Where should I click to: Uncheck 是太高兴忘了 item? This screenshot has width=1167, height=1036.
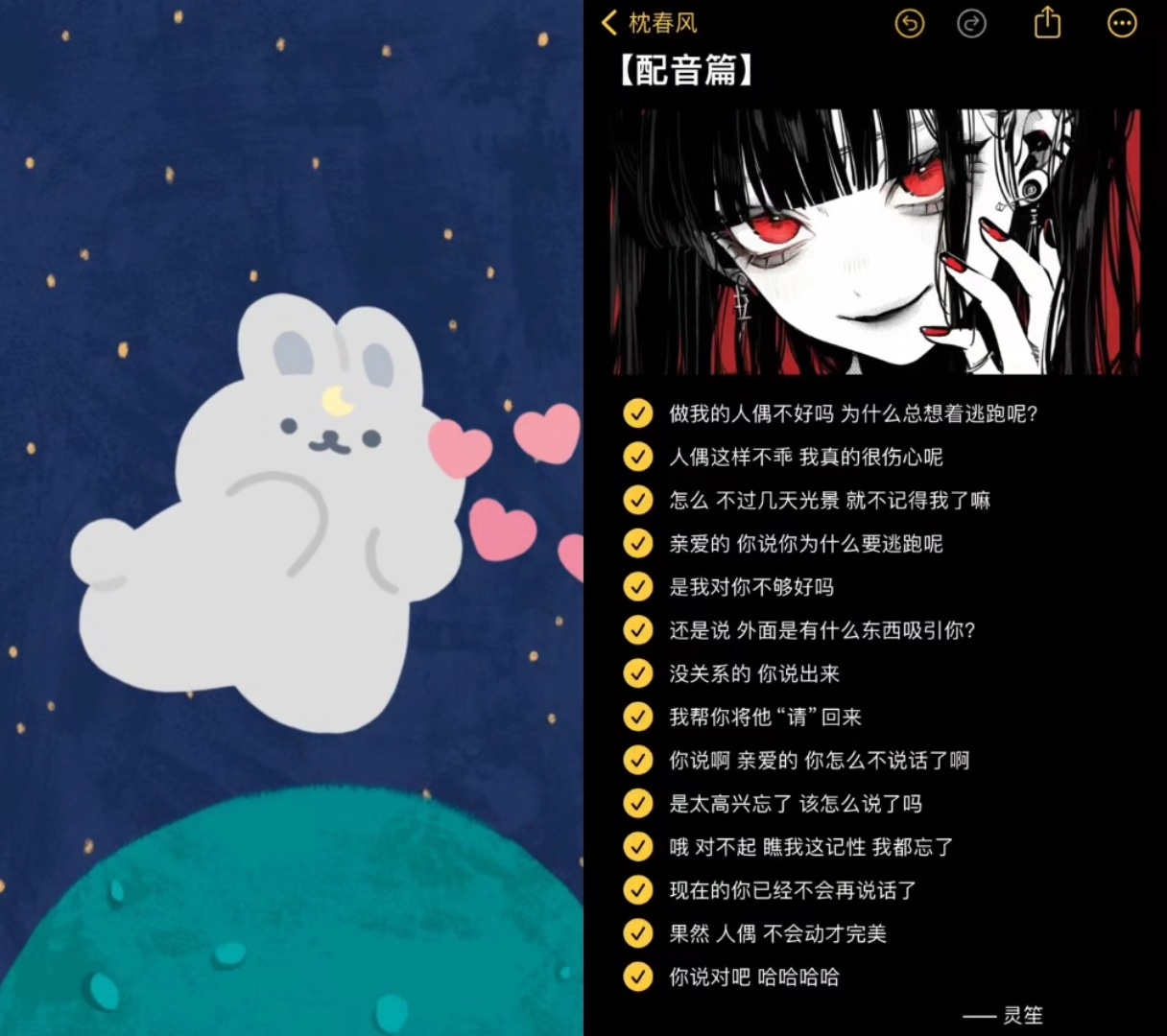(638, 803)
